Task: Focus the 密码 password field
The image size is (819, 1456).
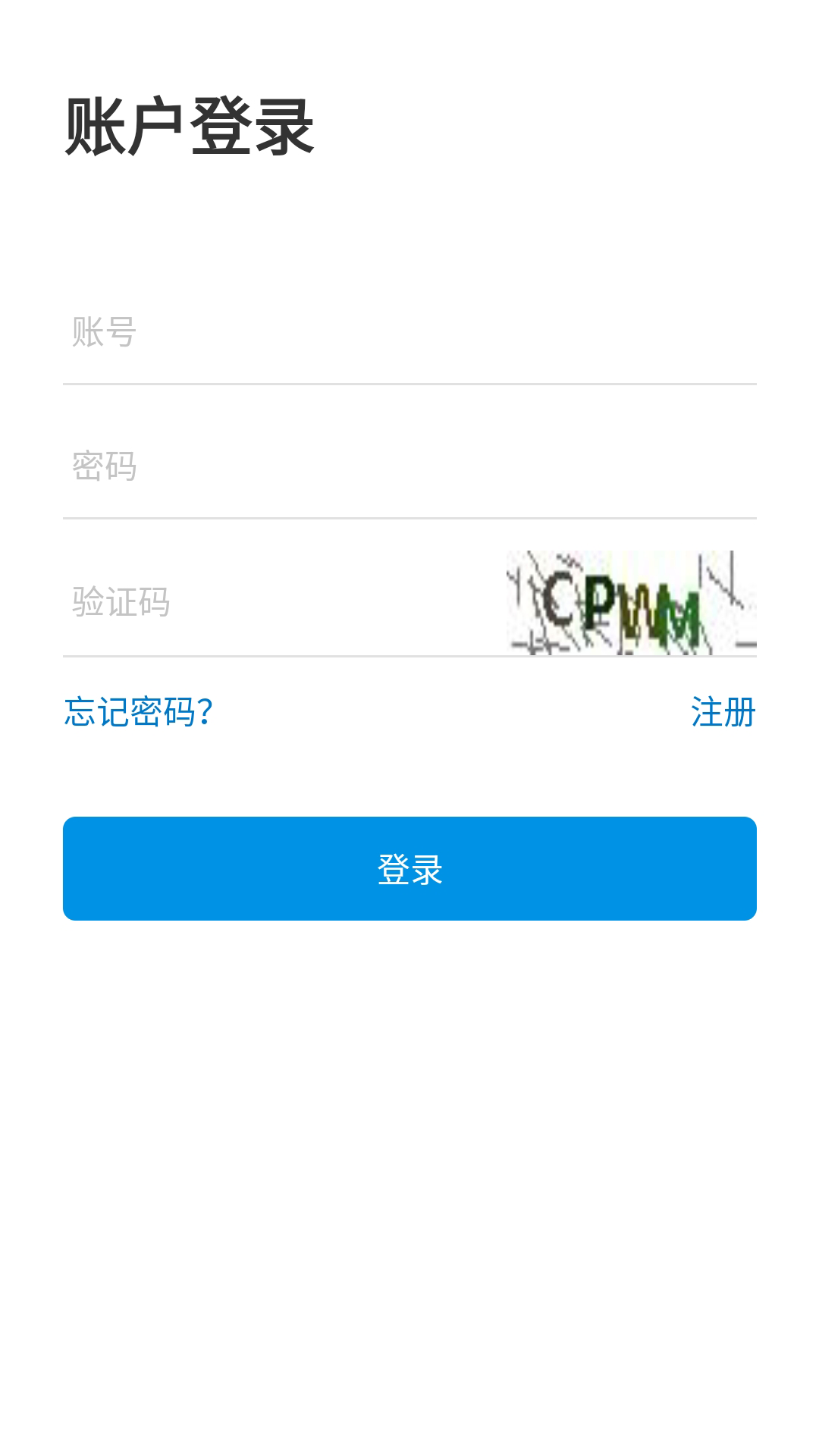Action: tap(409, 466)
